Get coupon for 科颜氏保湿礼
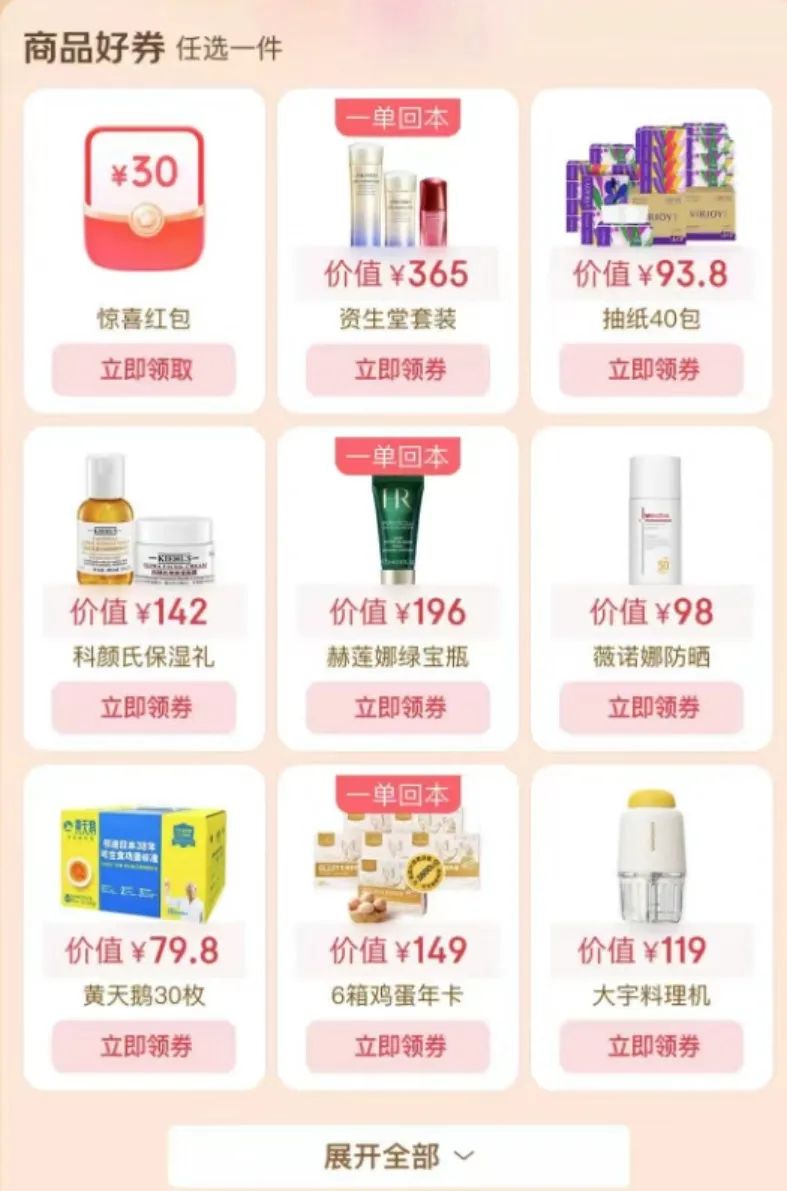787x1191 pixels. tap(144, 708)
